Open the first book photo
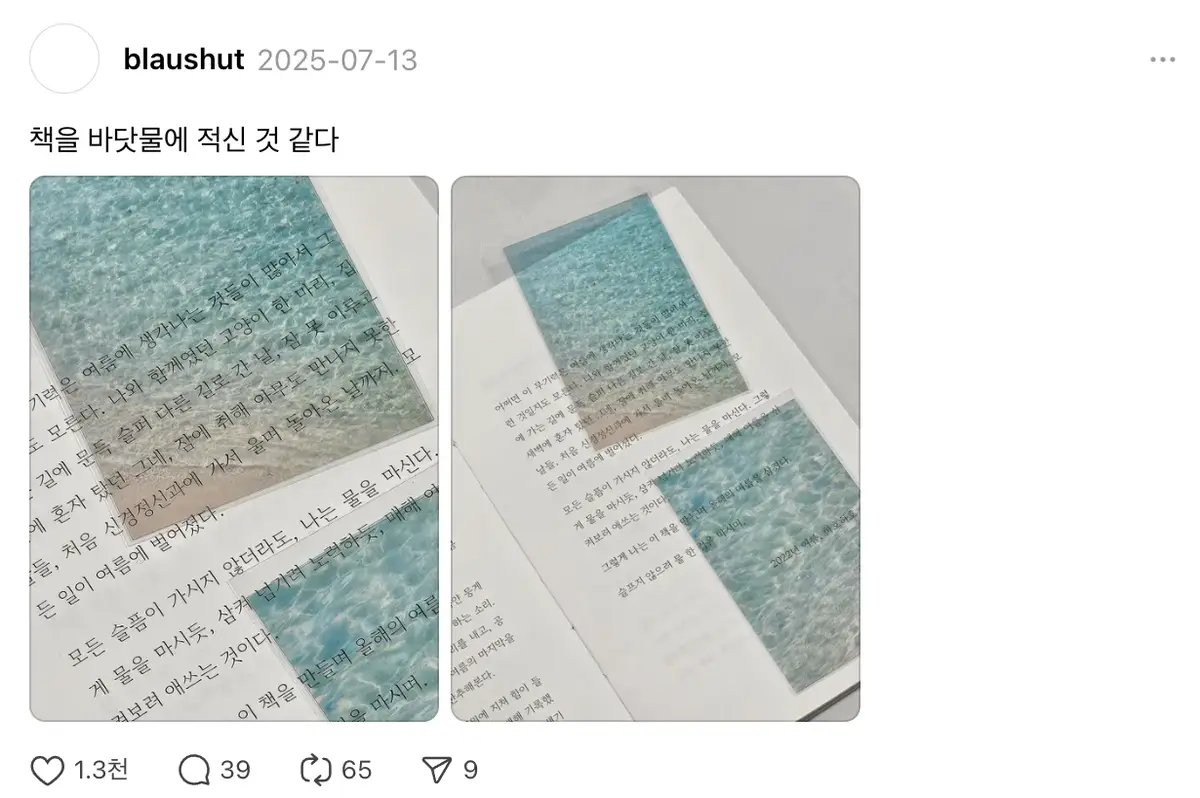The image size is (1200, 798). pos(234,448)
